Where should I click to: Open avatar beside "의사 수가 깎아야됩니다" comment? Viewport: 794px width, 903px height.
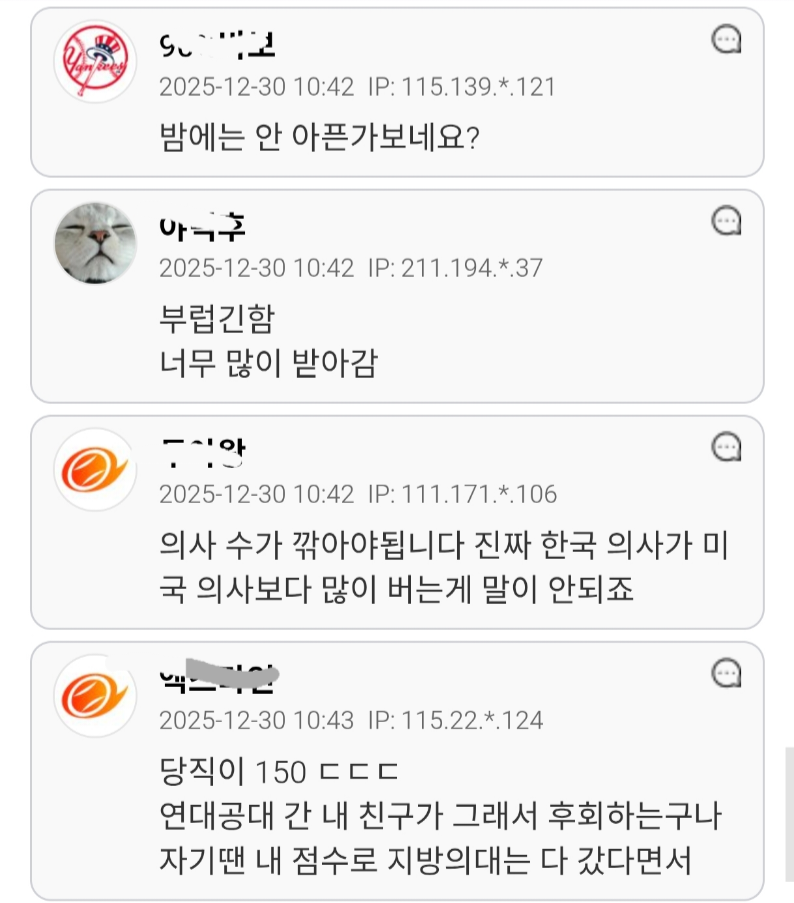[95, 469]
